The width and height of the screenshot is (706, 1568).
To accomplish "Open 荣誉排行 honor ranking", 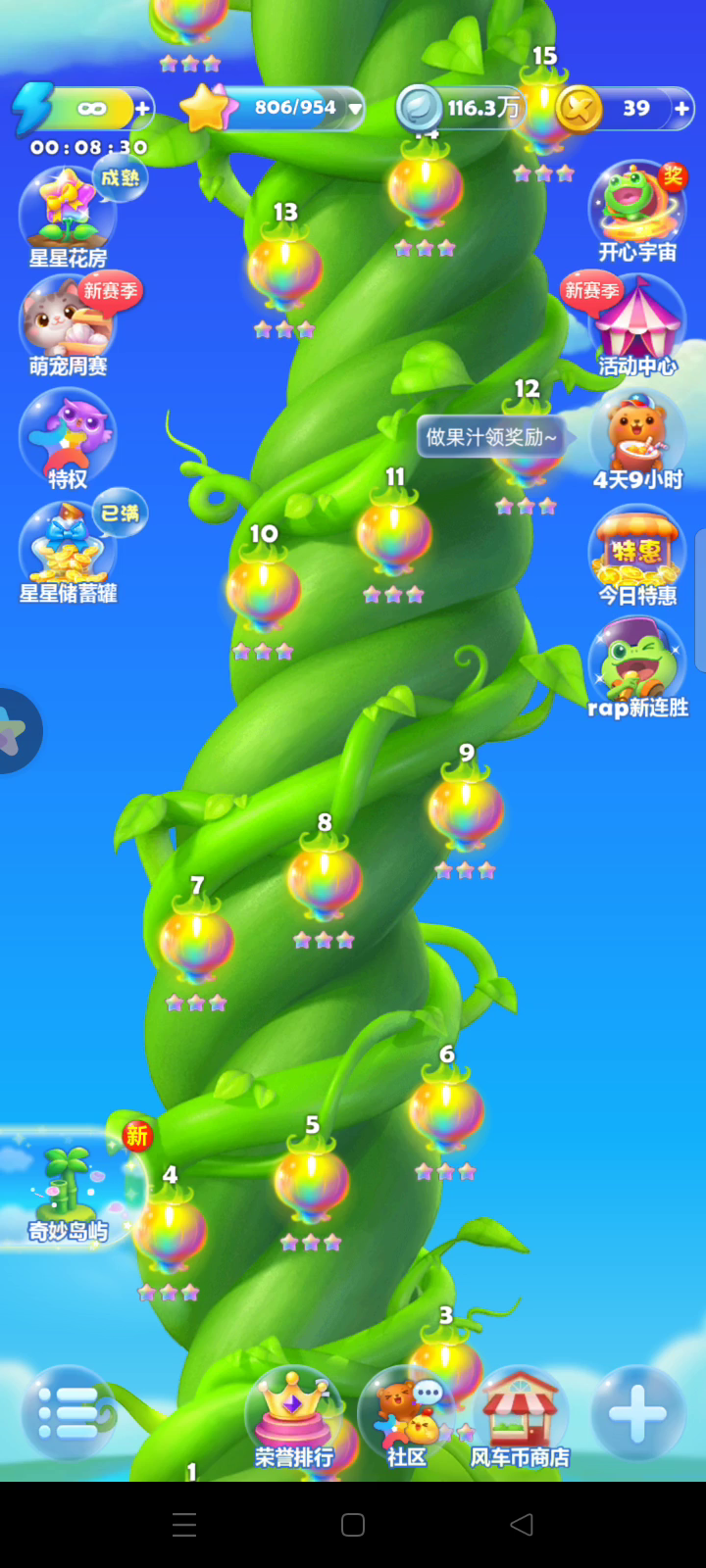I will (x=293, y=1419).
